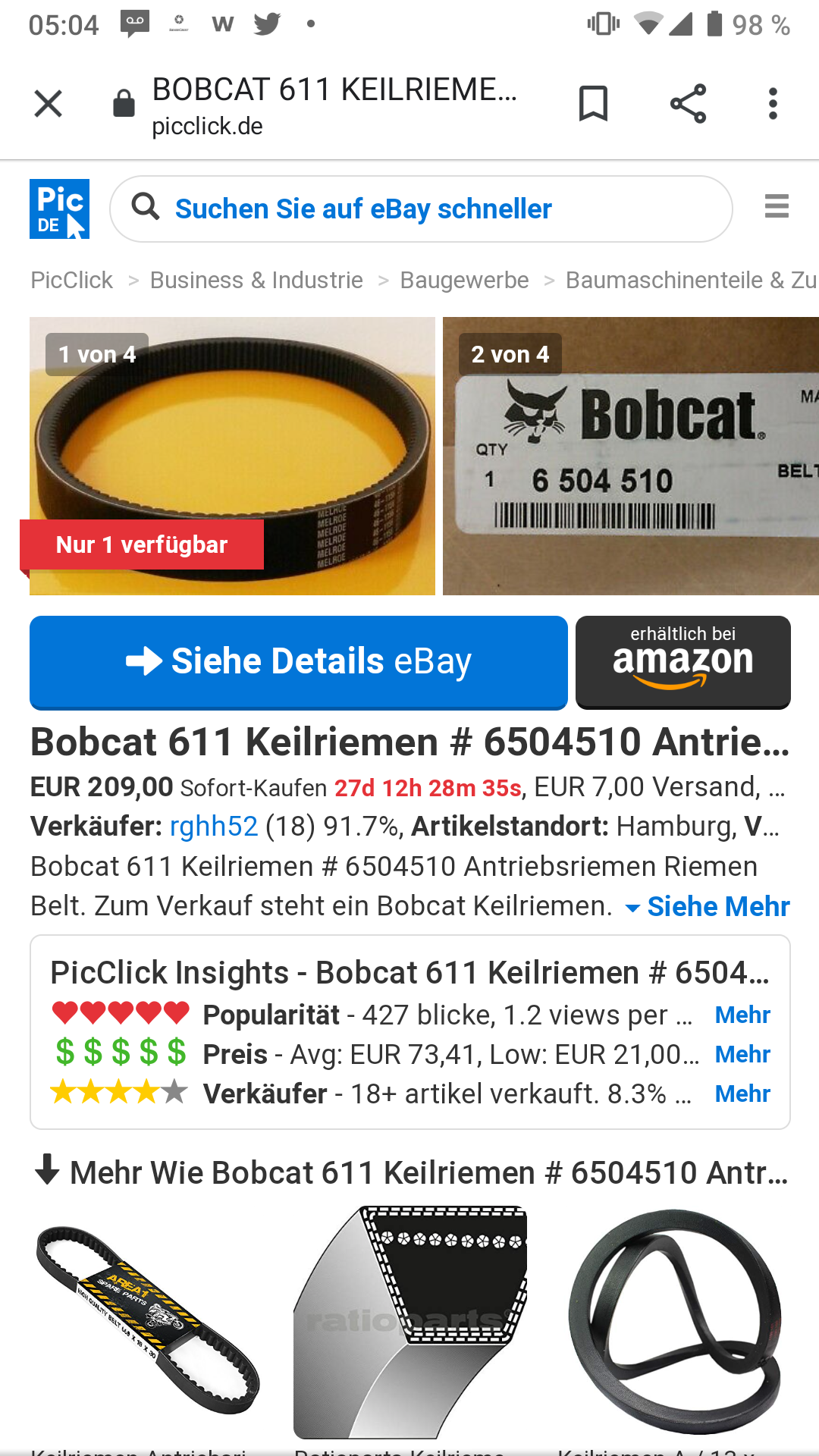Tap Mehr next to Popularität
This screenshot has height=1456, width=819.
click(742, 1015)
